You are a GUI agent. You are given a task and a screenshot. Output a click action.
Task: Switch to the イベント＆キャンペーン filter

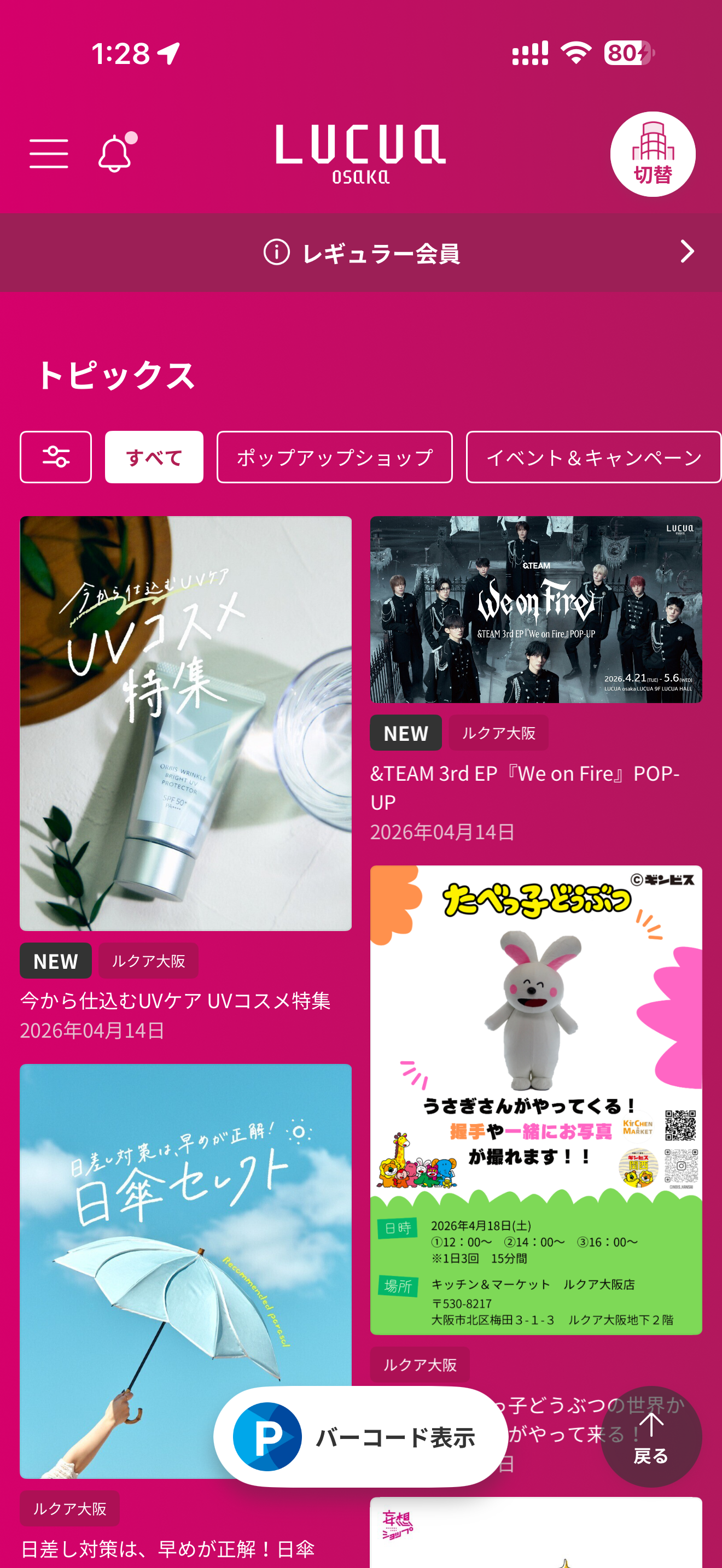(593, 457)
